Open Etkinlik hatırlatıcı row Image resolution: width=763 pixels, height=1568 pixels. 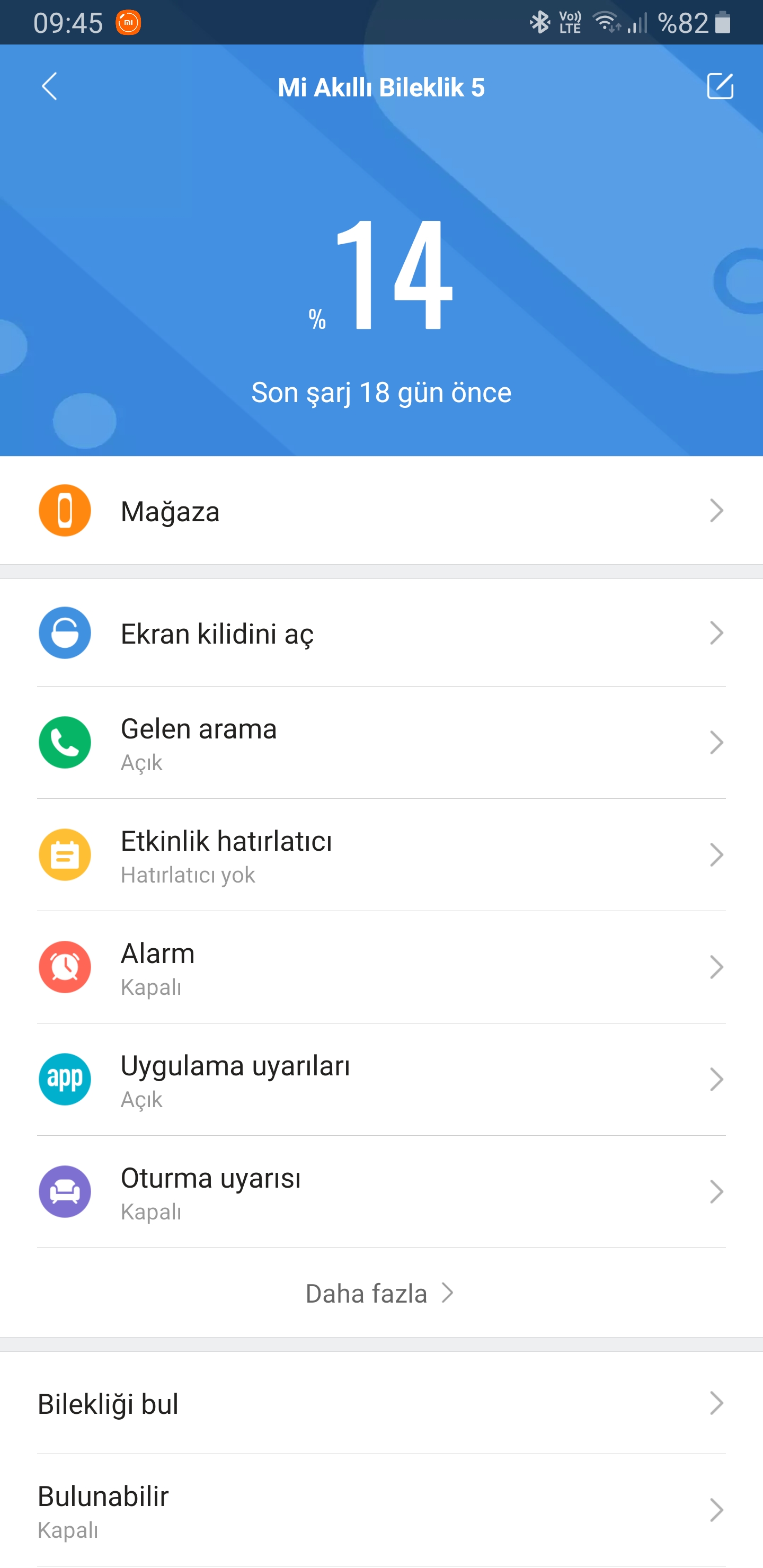tap(381, 854)
